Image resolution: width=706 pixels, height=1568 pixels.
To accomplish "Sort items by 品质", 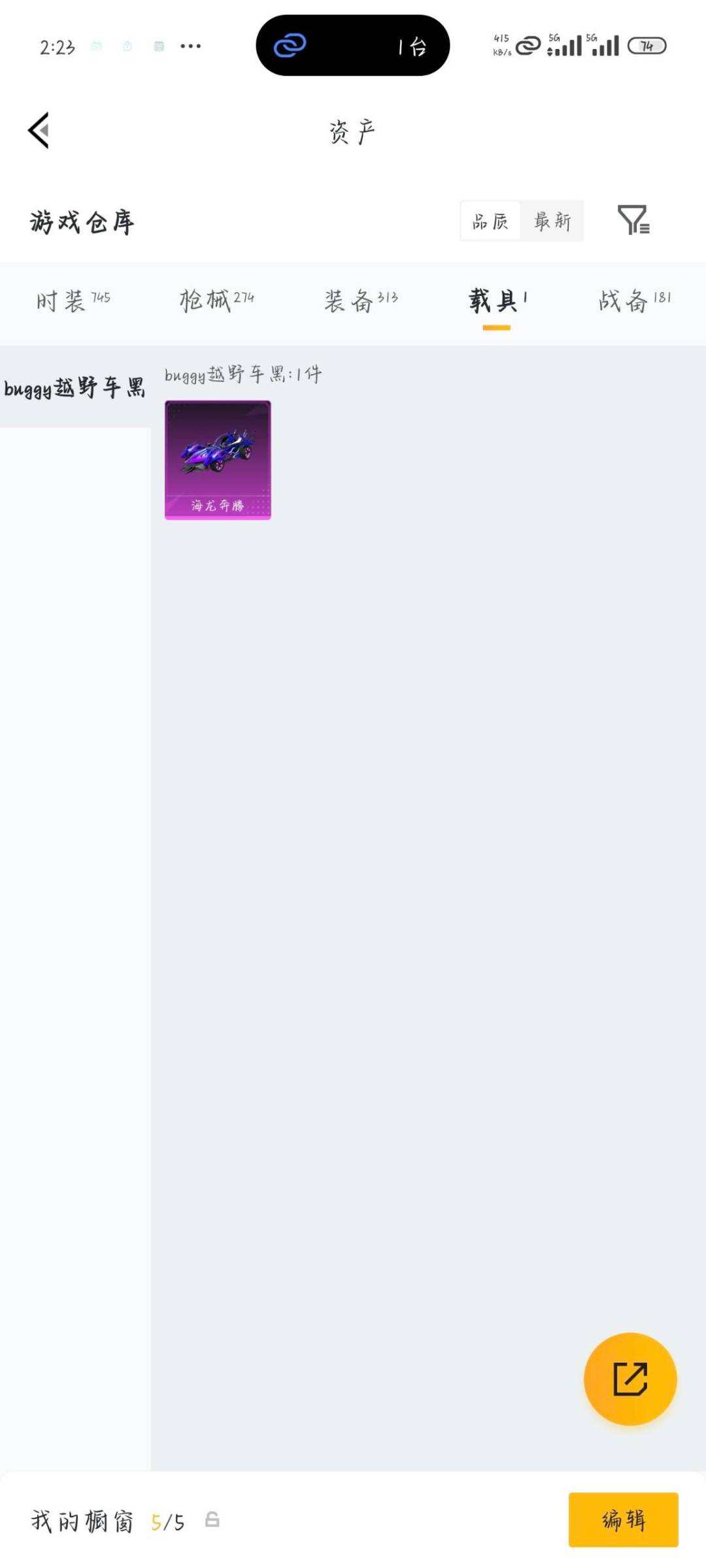I will (x=490, y=221).
